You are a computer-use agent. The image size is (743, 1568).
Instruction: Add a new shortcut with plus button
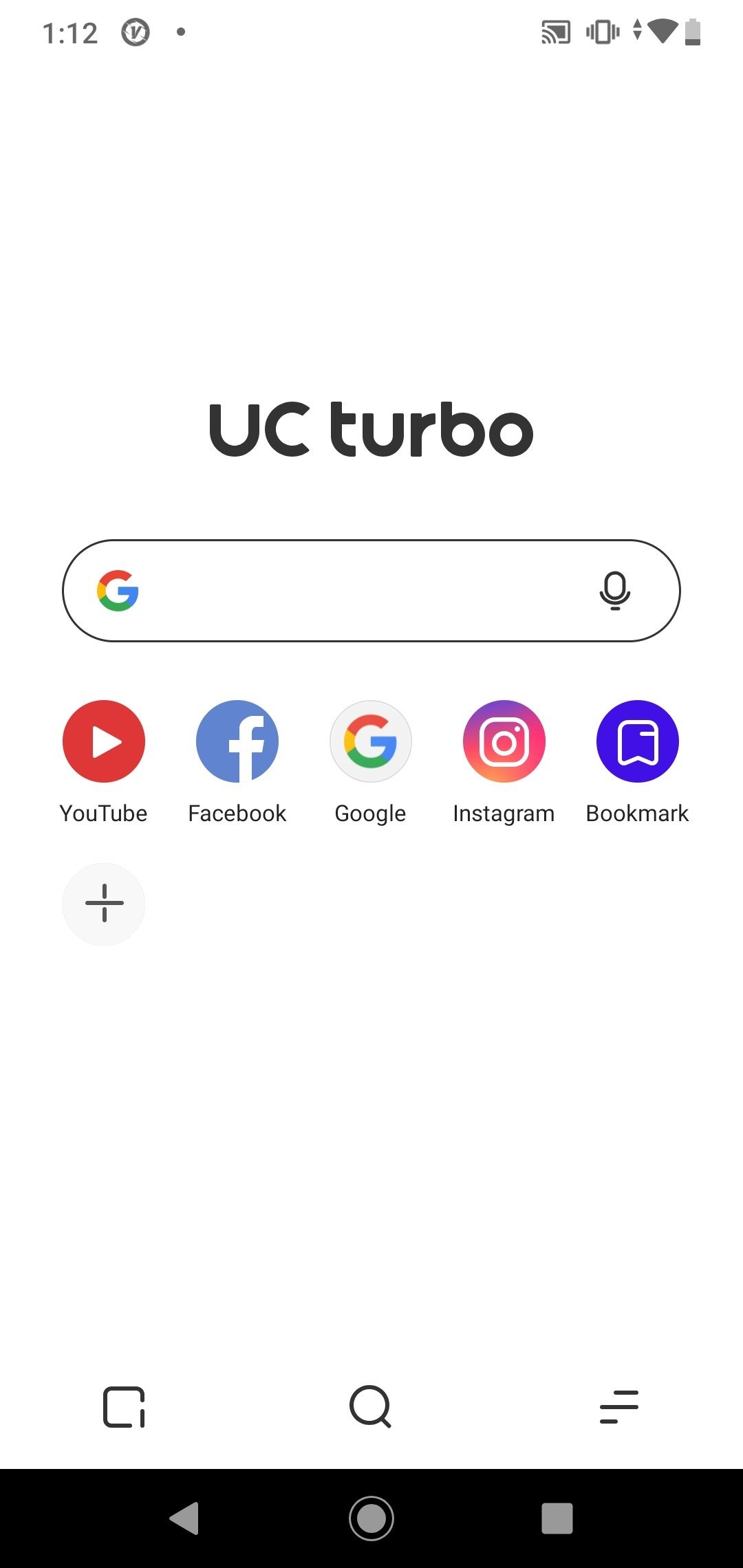(104, 904)
